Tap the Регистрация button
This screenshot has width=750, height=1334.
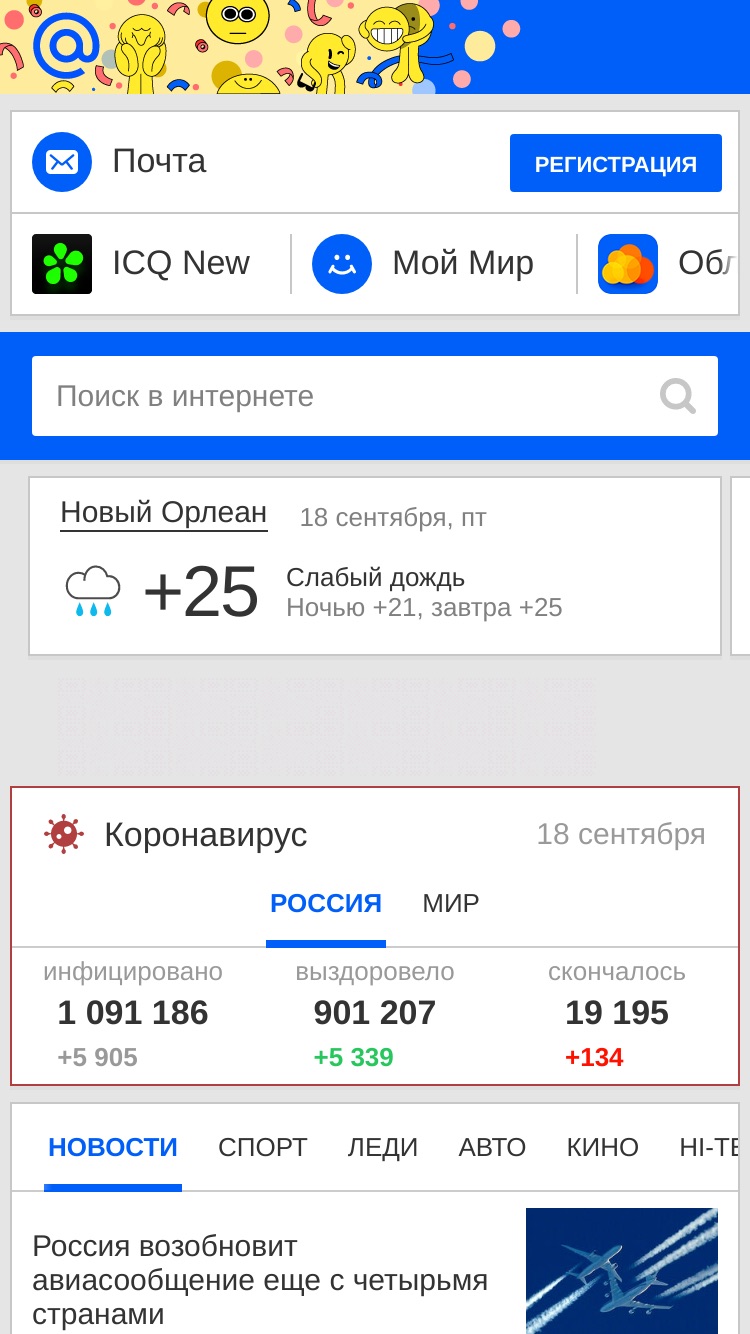click(x=615, y=163)
